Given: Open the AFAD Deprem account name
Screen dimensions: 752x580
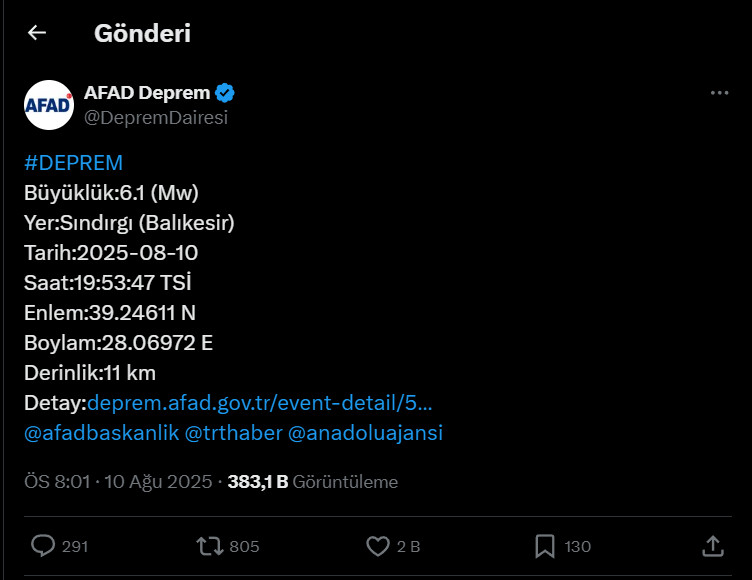Looking at the screenshot, I should click(x=147, y=93).
